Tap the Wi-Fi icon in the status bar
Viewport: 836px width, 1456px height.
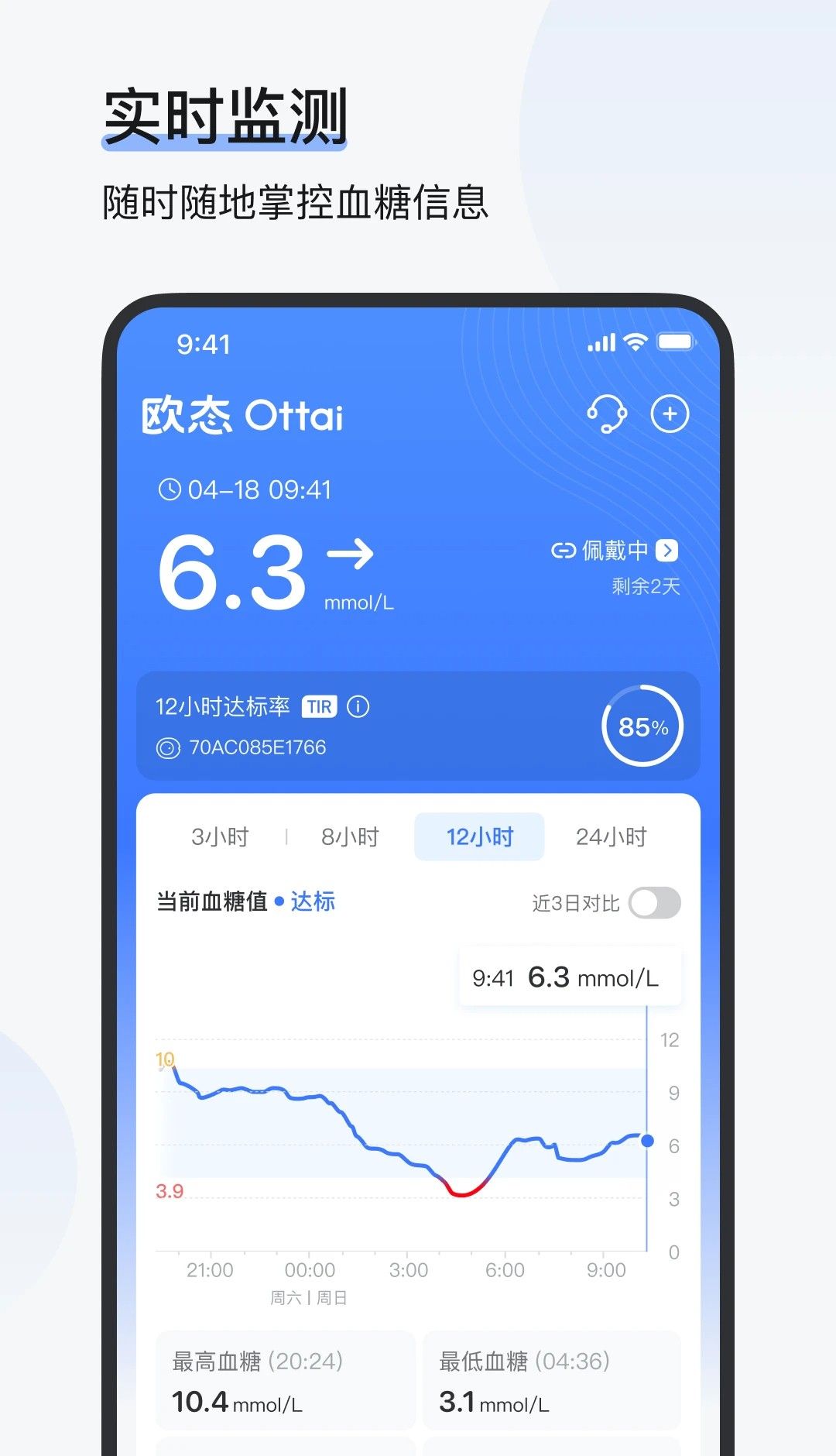point(636,341)
